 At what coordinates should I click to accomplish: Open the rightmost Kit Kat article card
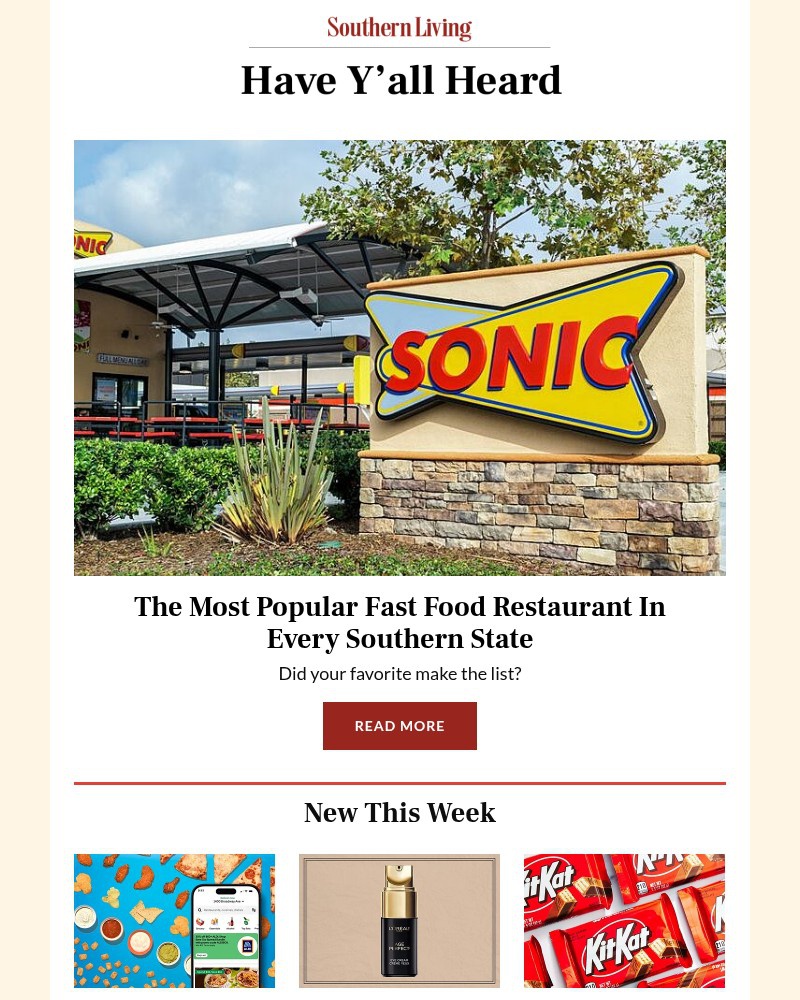pyautogui.click(x=624, y=921)
